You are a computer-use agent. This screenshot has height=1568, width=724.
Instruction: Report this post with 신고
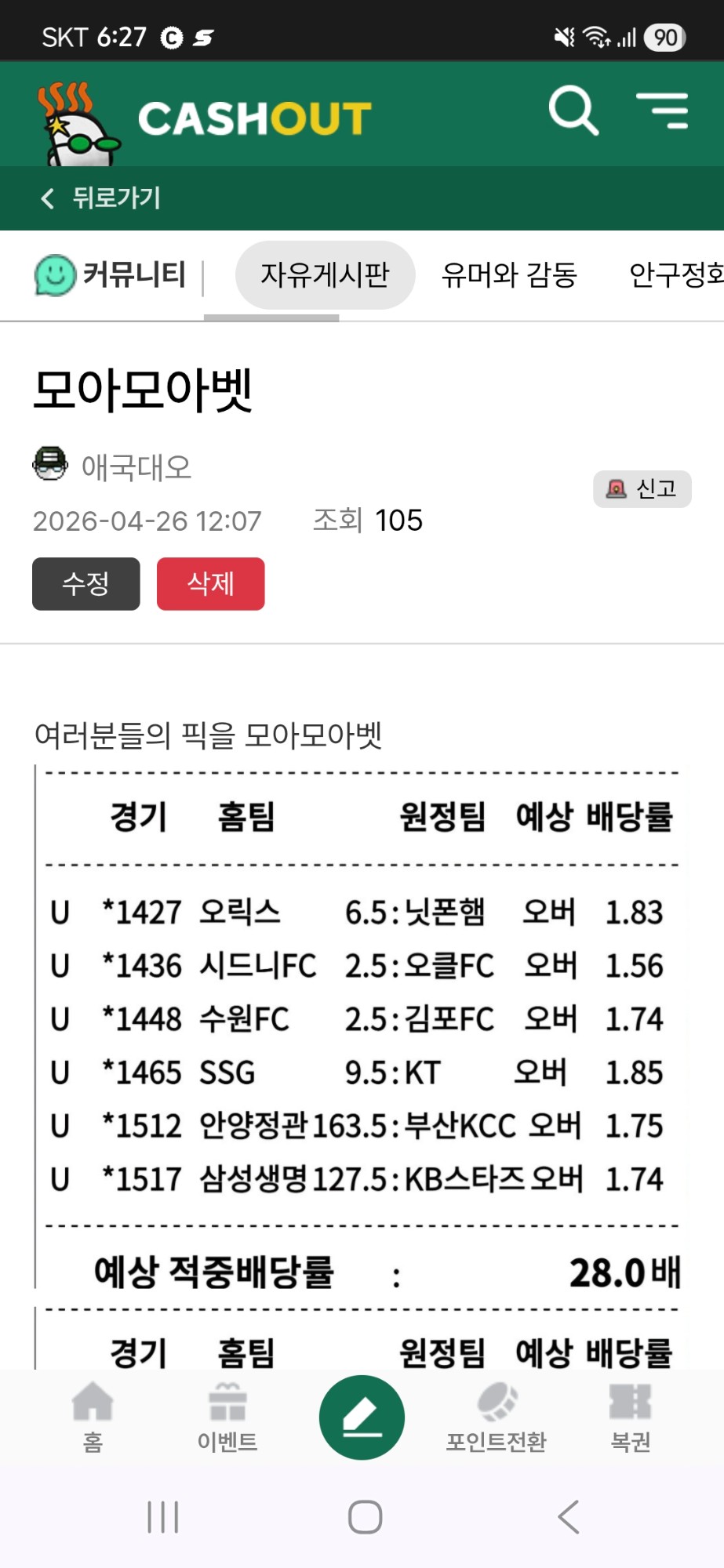tap(642, 489)
